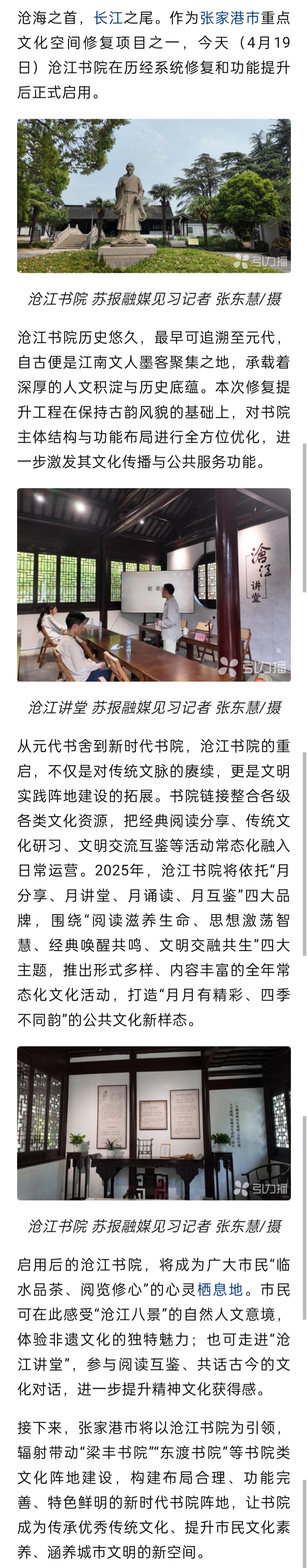Open the 长江 blue link
This screenshot has height=1568, width=308.
108,18
